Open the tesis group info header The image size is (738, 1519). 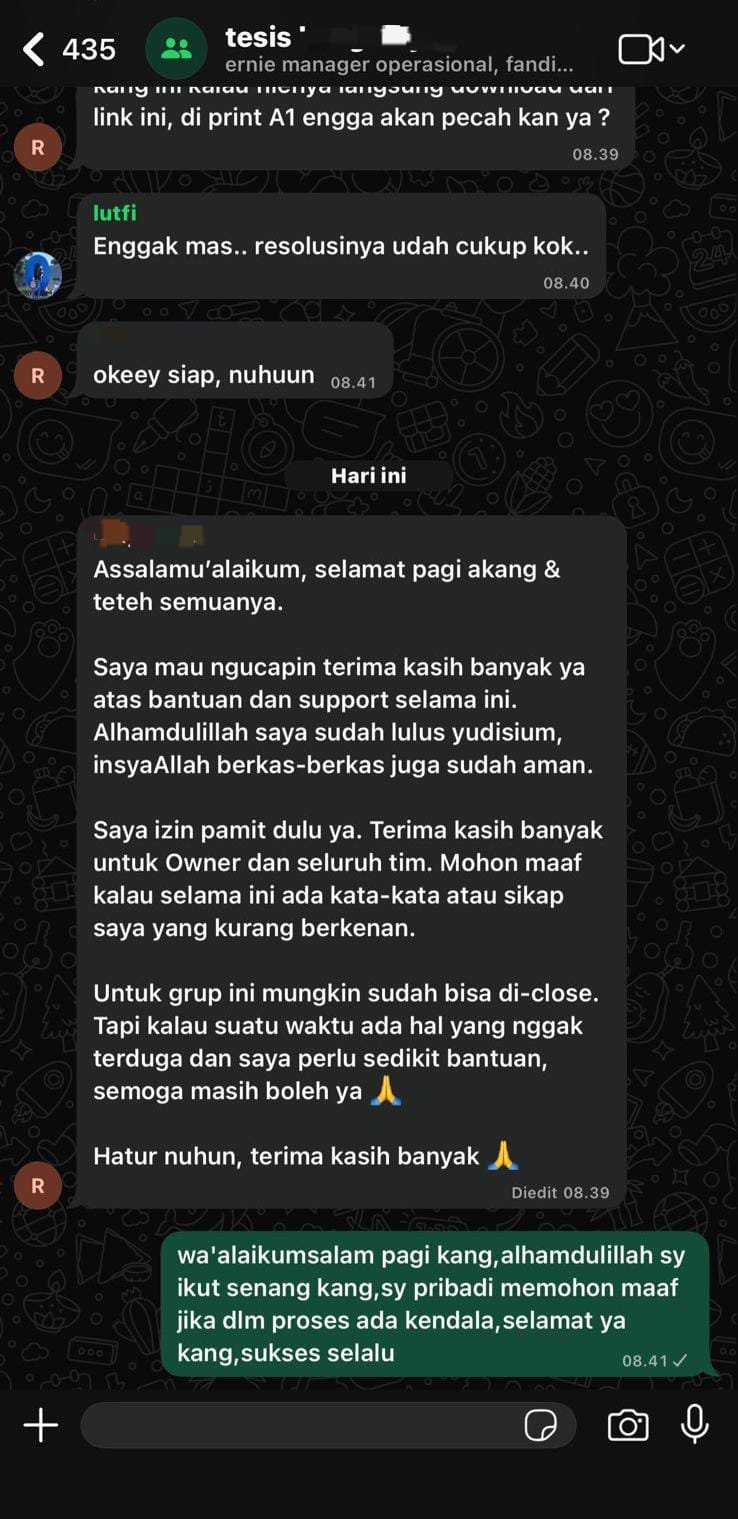pyautogui.click(x=400, y=50)
